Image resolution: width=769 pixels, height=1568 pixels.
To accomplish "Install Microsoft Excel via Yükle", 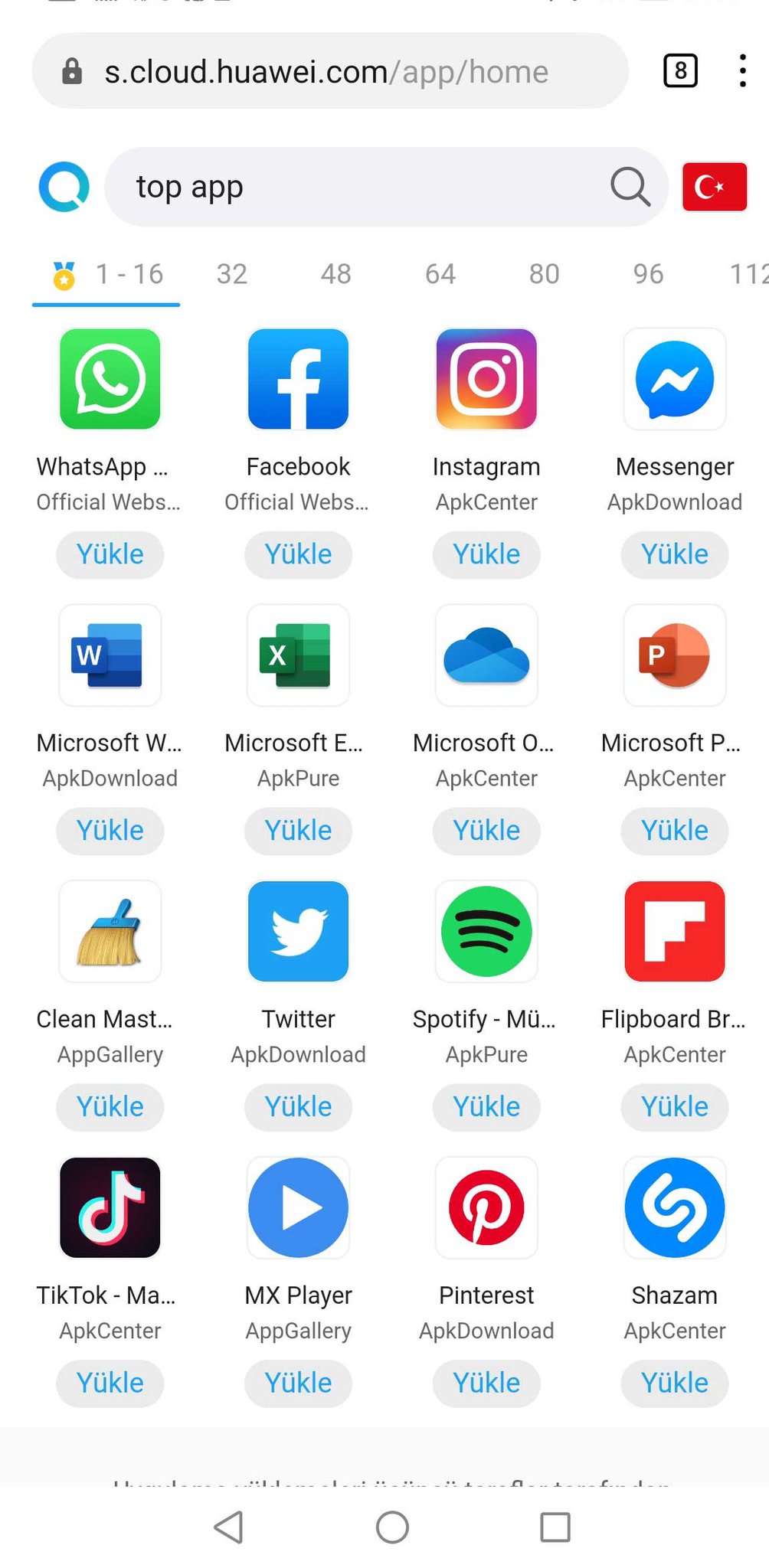I will click(x=298, y=831).
